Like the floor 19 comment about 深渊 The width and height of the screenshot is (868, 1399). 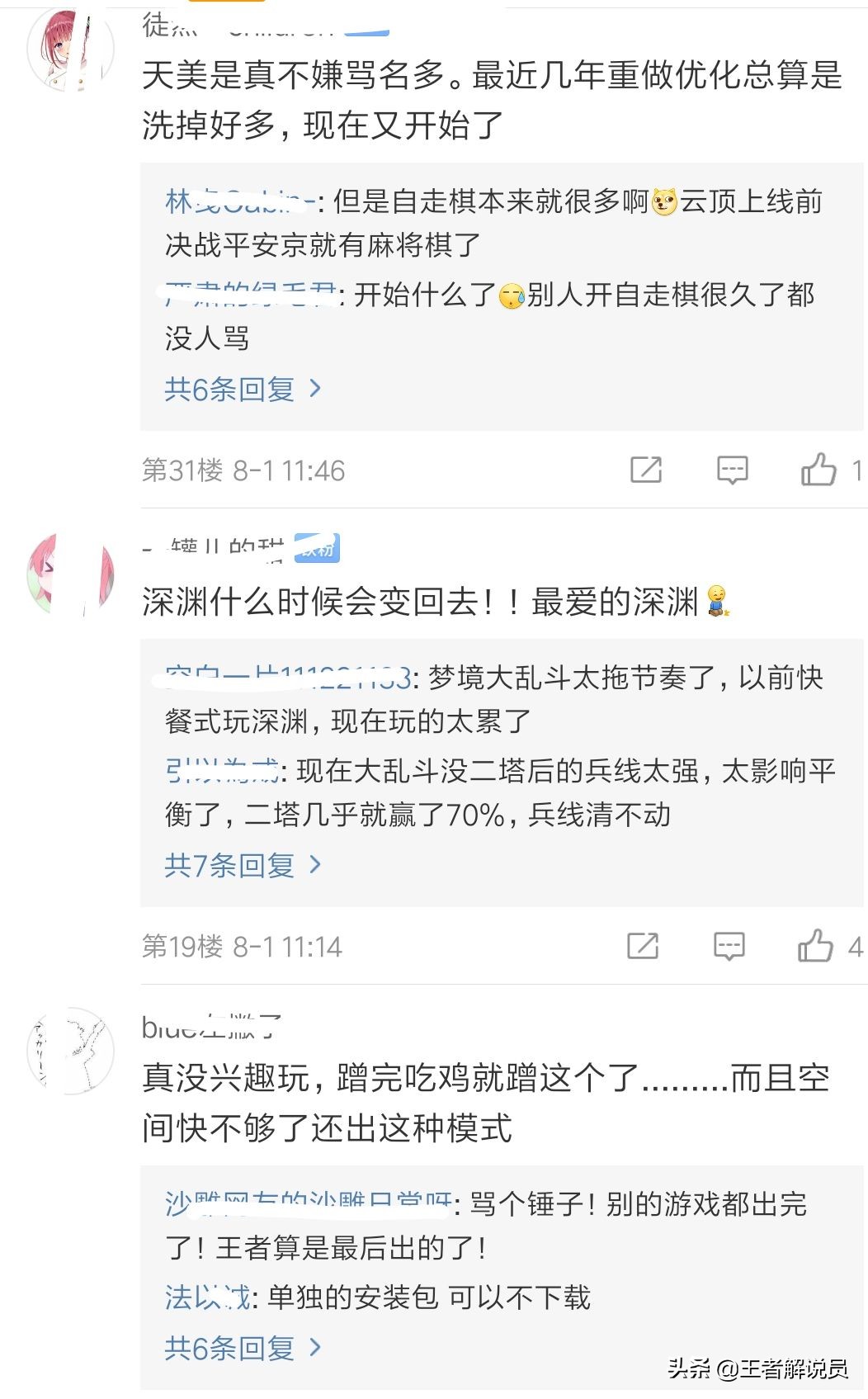pos(815,946)
